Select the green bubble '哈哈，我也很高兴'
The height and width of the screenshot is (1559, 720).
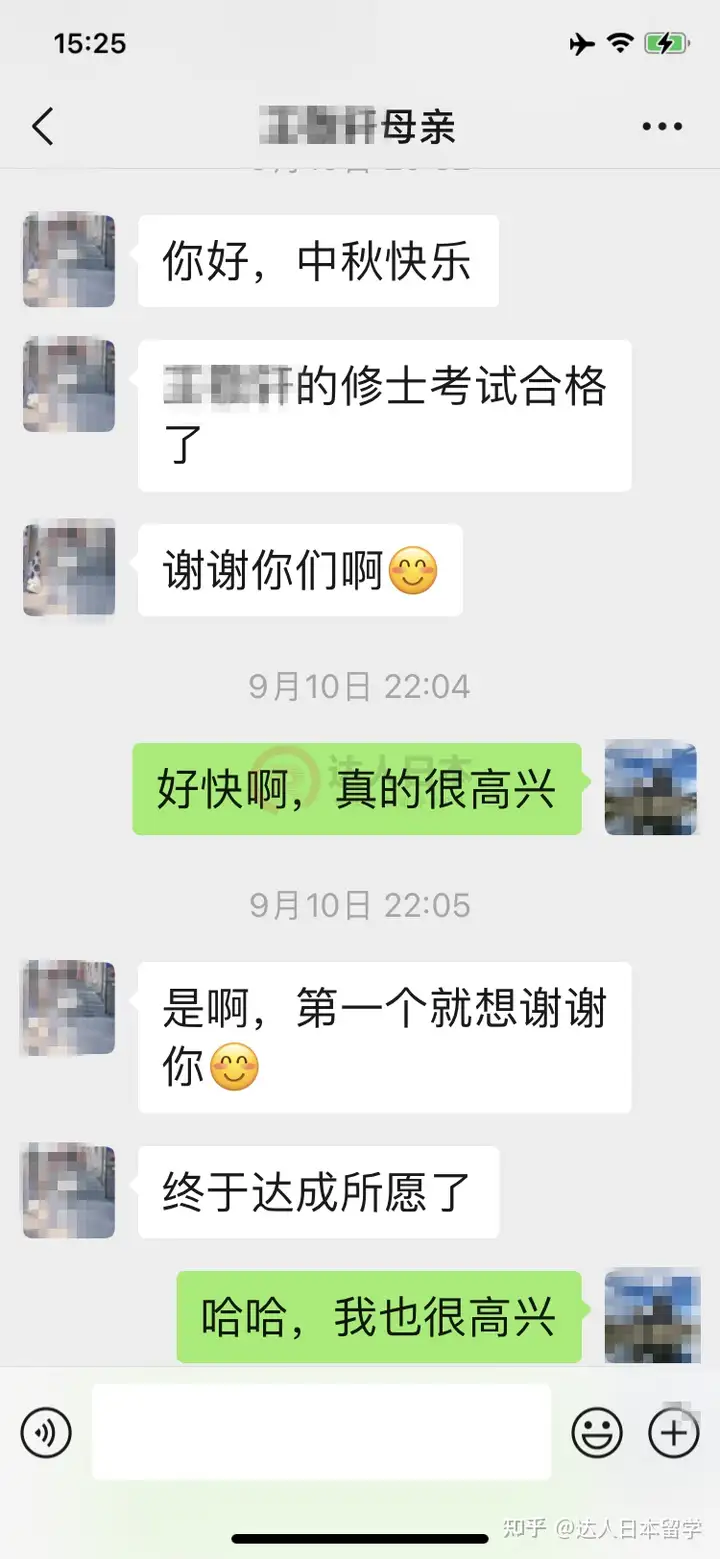[x=378, y=1318]
